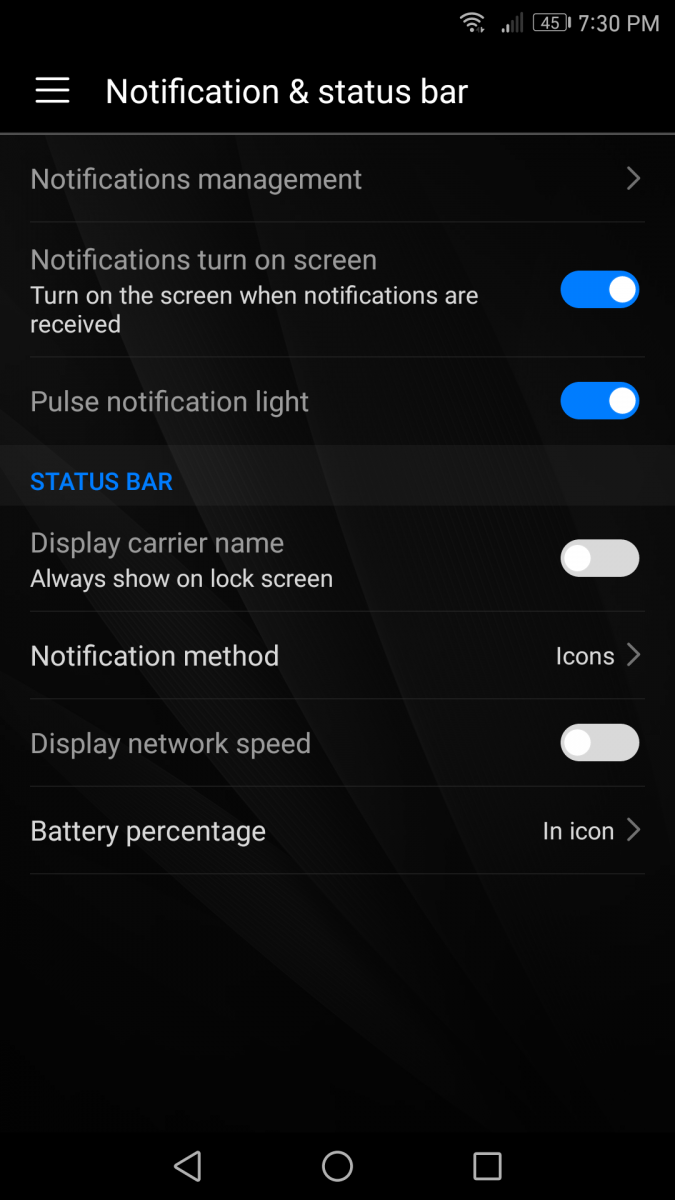This screenshot has width=675, height=1200.
Task: Turn on Display network speed
Action: (x=599, y=743)
